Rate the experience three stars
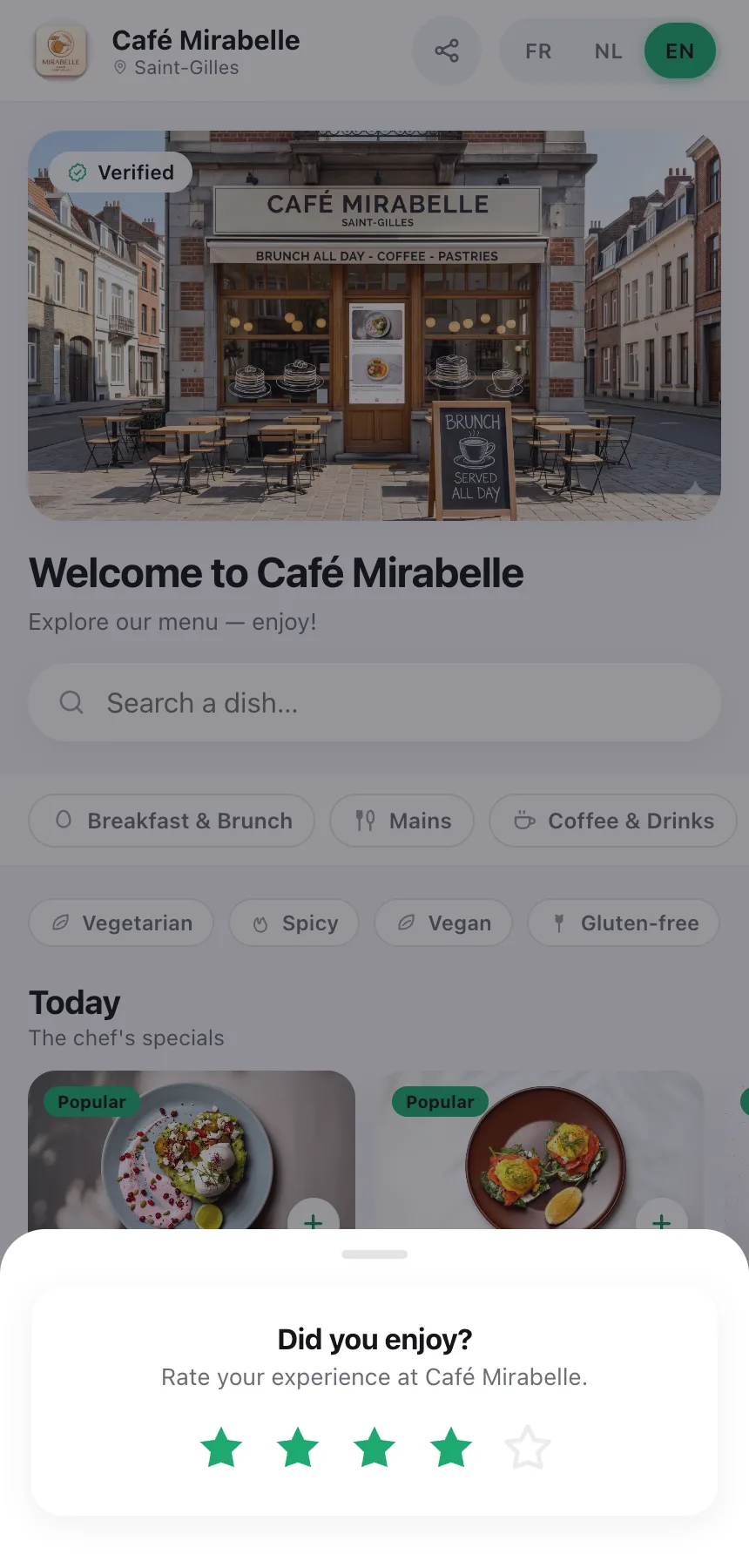 pyautogui.click(x=374, y=1447)
